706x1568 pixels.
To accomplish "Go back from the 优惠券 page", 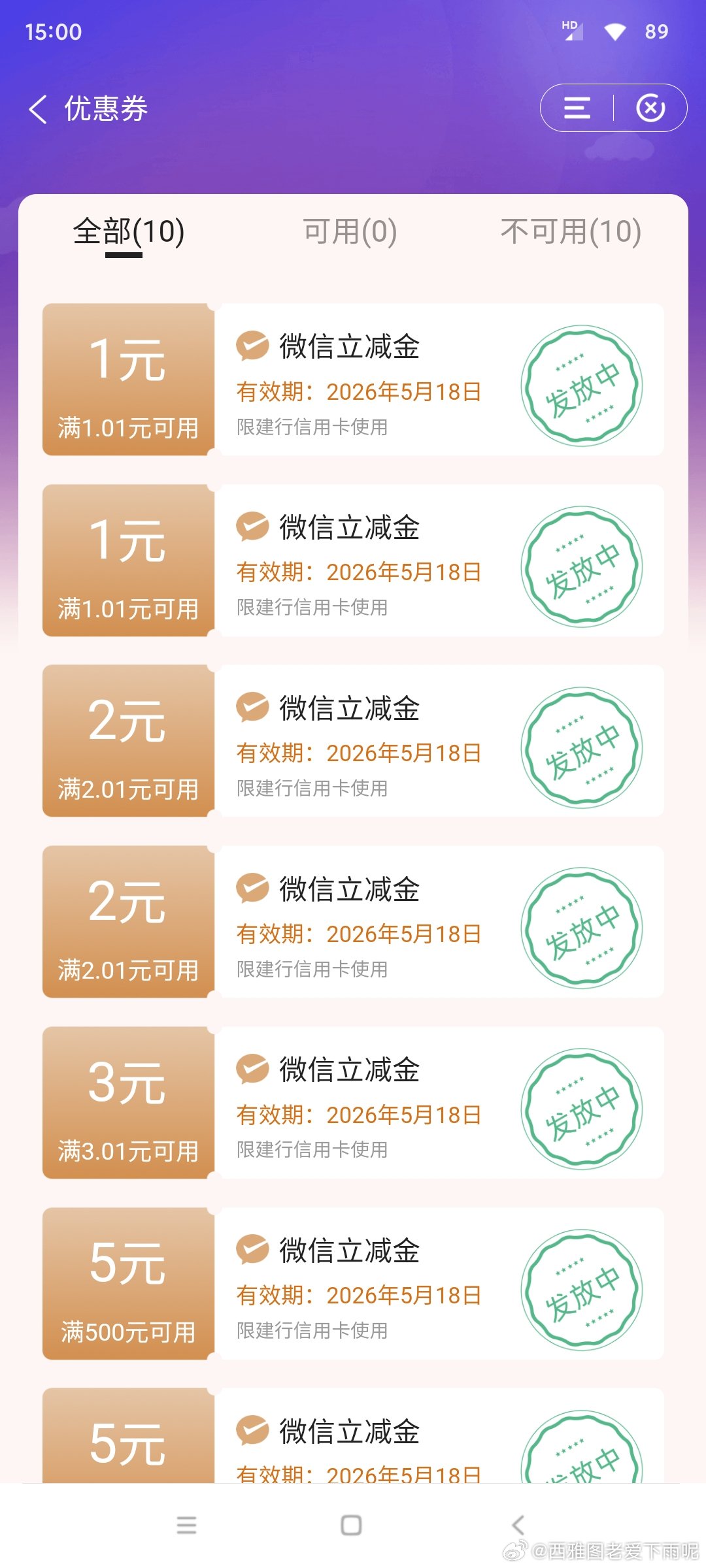I will click(x=39, y=109).
